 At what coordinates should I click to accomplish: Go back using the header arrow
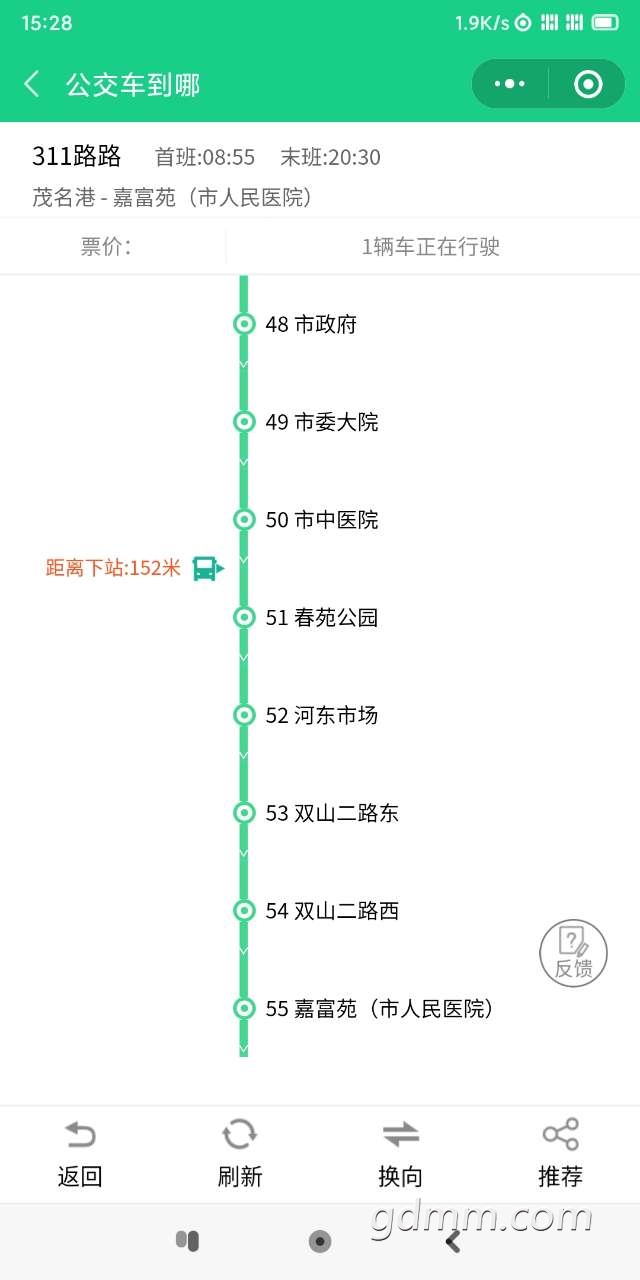click(32, 85)
